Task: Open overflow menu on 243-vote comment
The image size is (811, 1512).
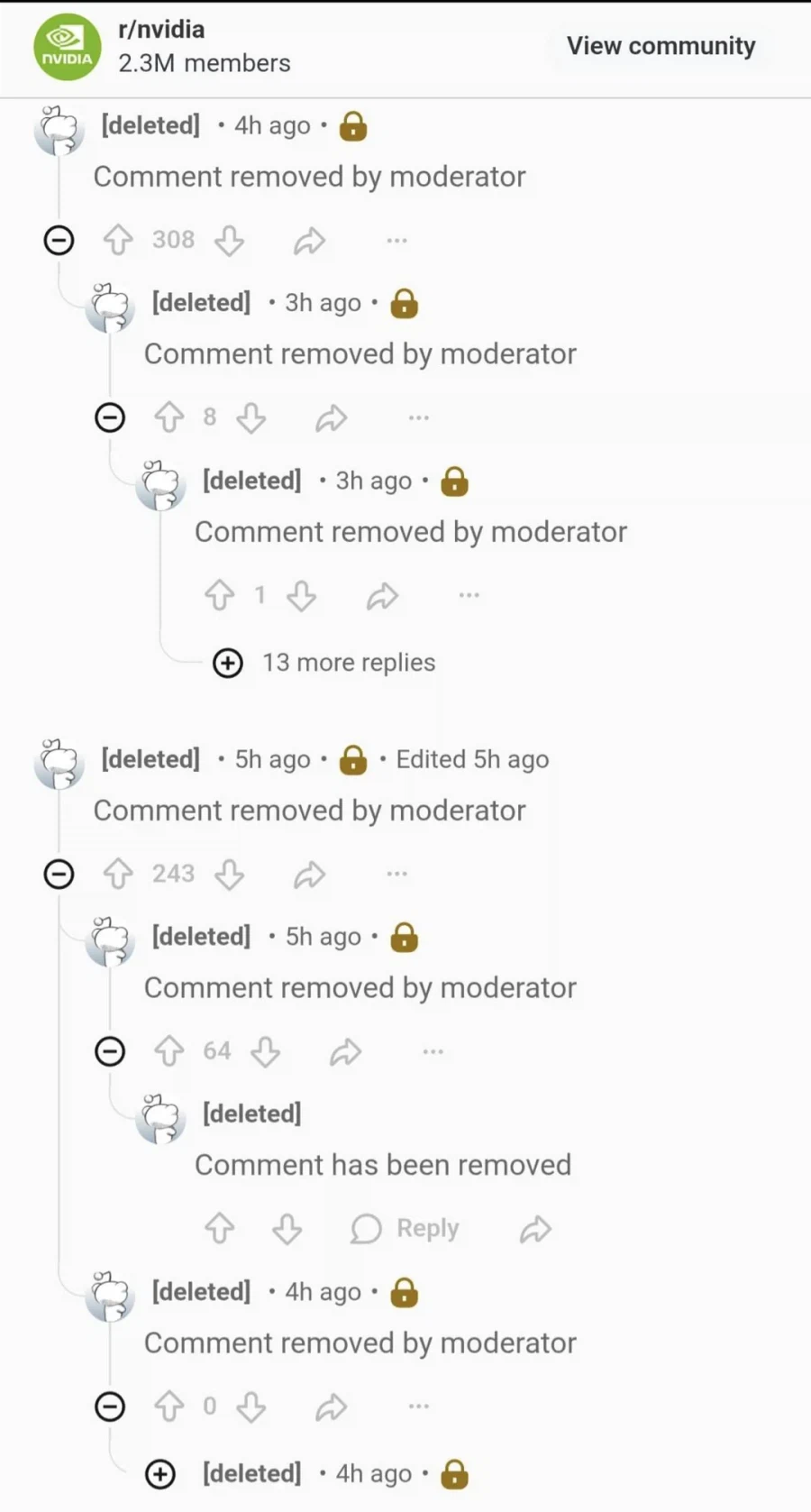Action: [x=396, y=874]
